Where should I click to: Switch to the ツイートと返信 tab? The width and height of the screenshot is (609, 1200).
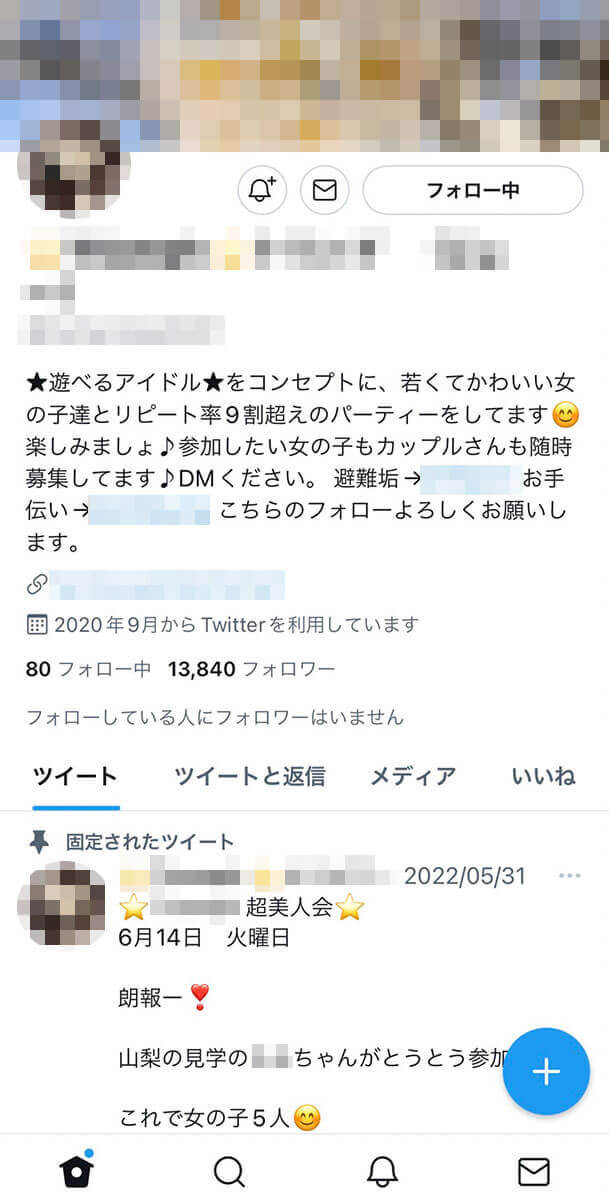pyautogui.click(x=249, y=776)
